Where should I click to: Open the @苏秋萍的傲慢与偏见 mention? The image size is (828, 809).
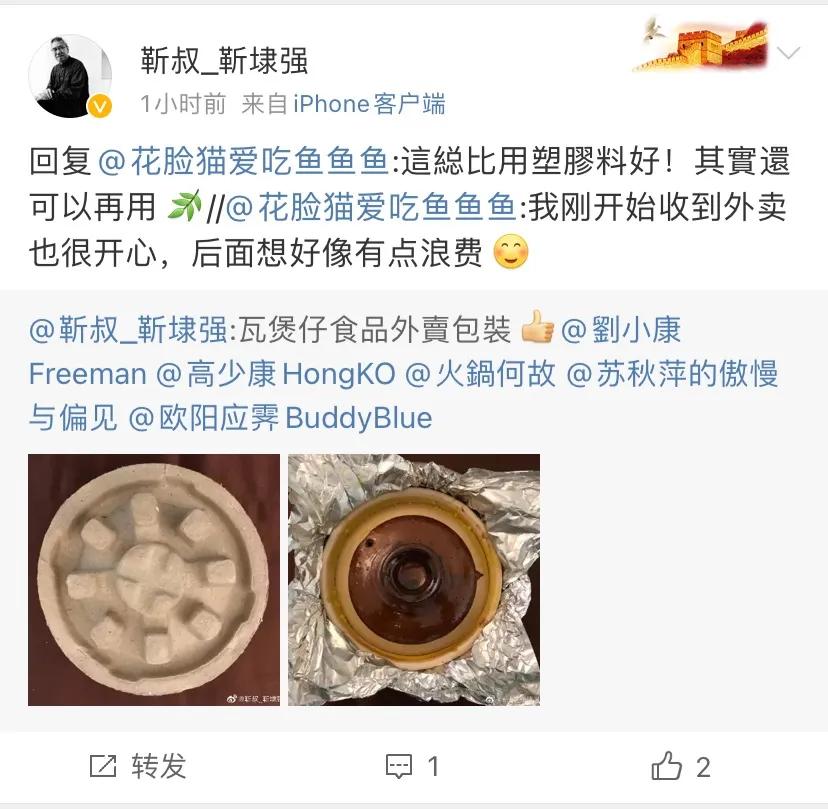coord(672,374)
